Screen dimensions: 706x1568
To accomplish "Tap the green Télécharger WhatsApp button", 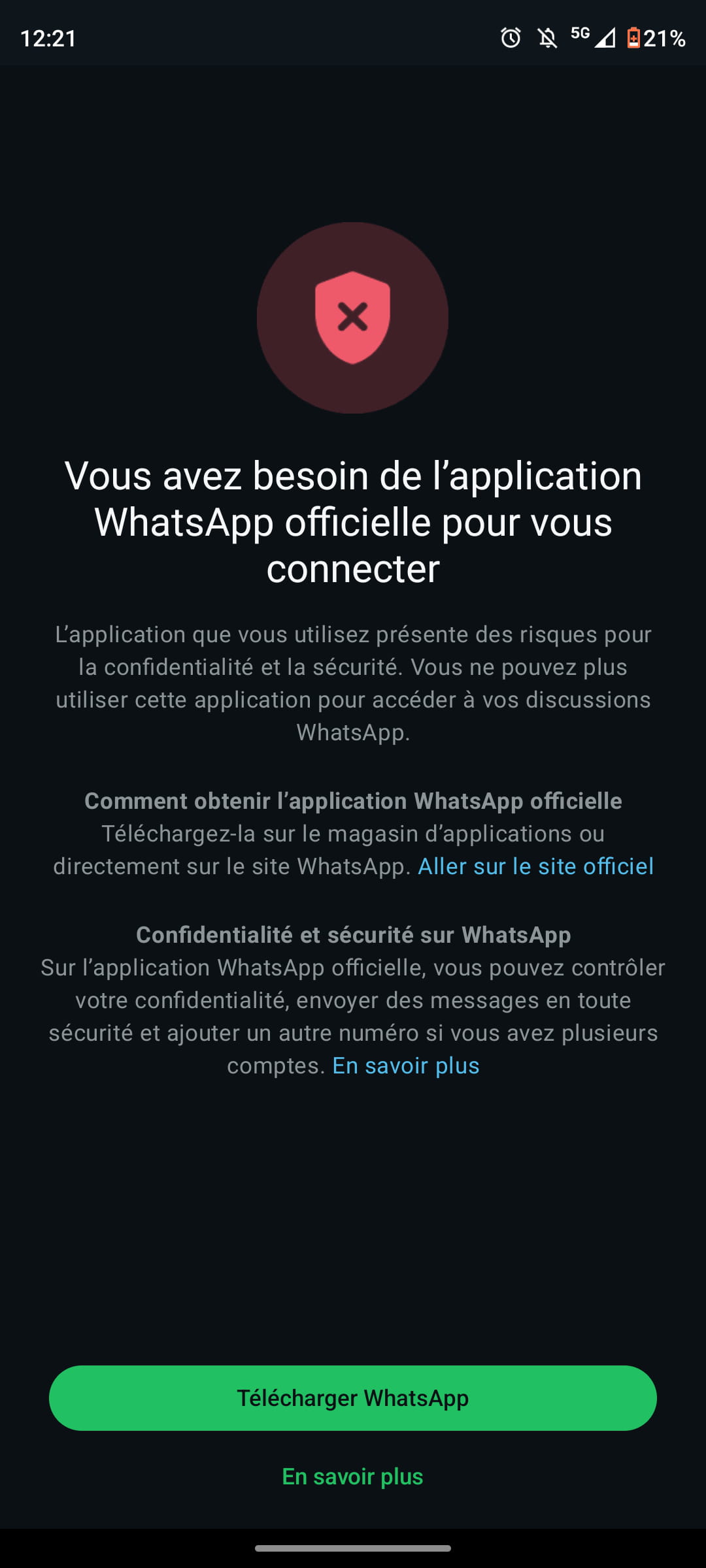I will (x=353, y=1398).
